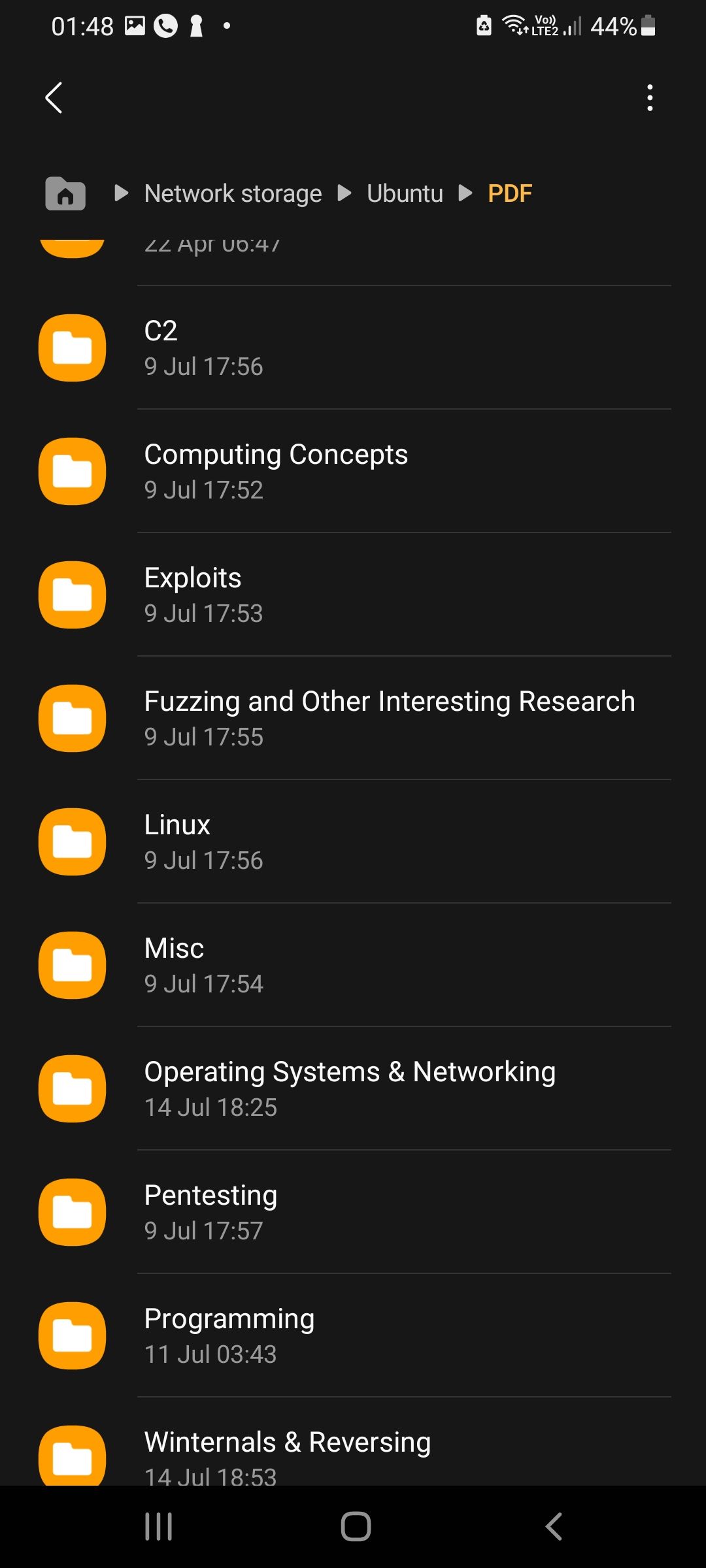Tap the chevron after the Ubuntu breadcrumb
Image resolution: width=706 pixels, height=1568 pixels.
click(x=466, y=193)
